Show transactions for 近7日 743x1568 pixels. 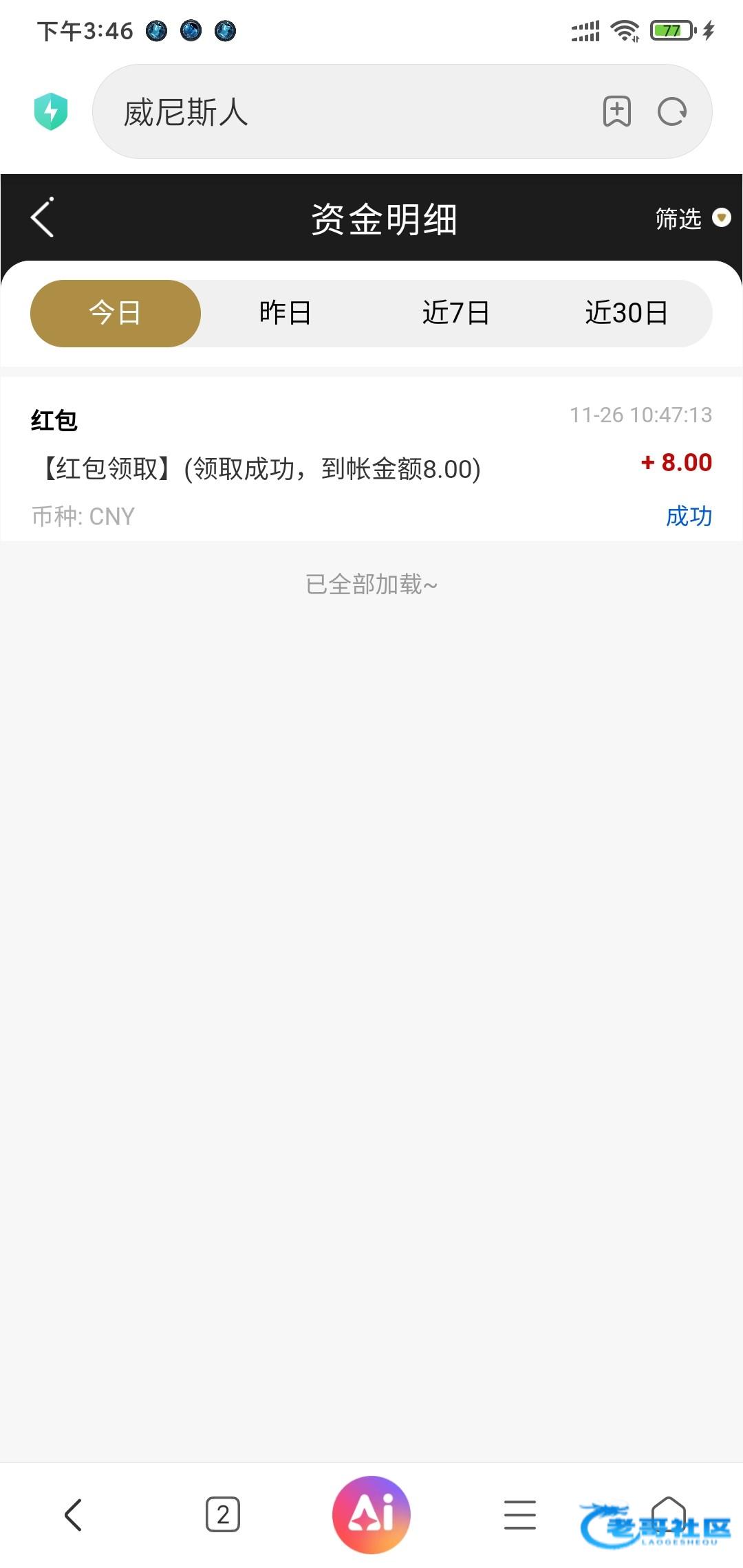455,314
